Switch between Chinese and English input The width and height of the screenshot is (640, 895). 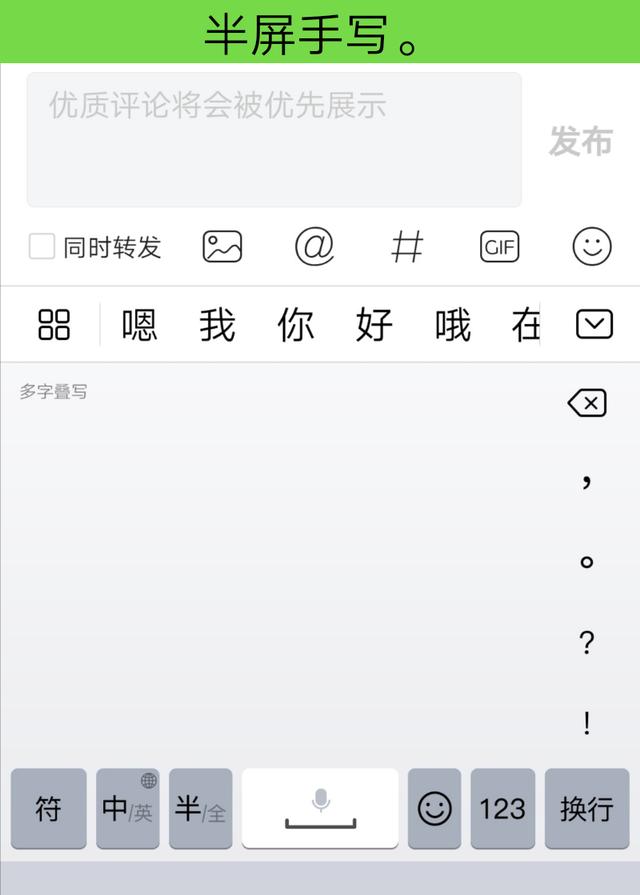click(x=127, y=809)
